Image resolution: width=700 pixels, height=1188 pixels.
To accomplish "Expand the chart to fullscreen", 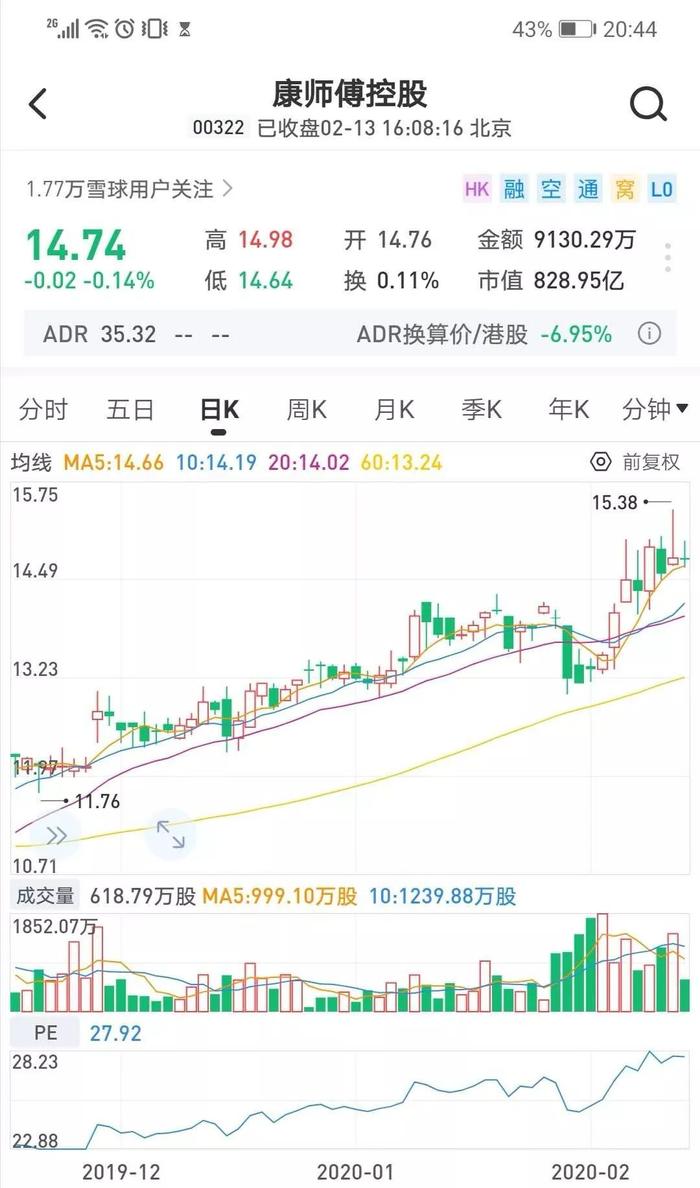I will [170, 833].
